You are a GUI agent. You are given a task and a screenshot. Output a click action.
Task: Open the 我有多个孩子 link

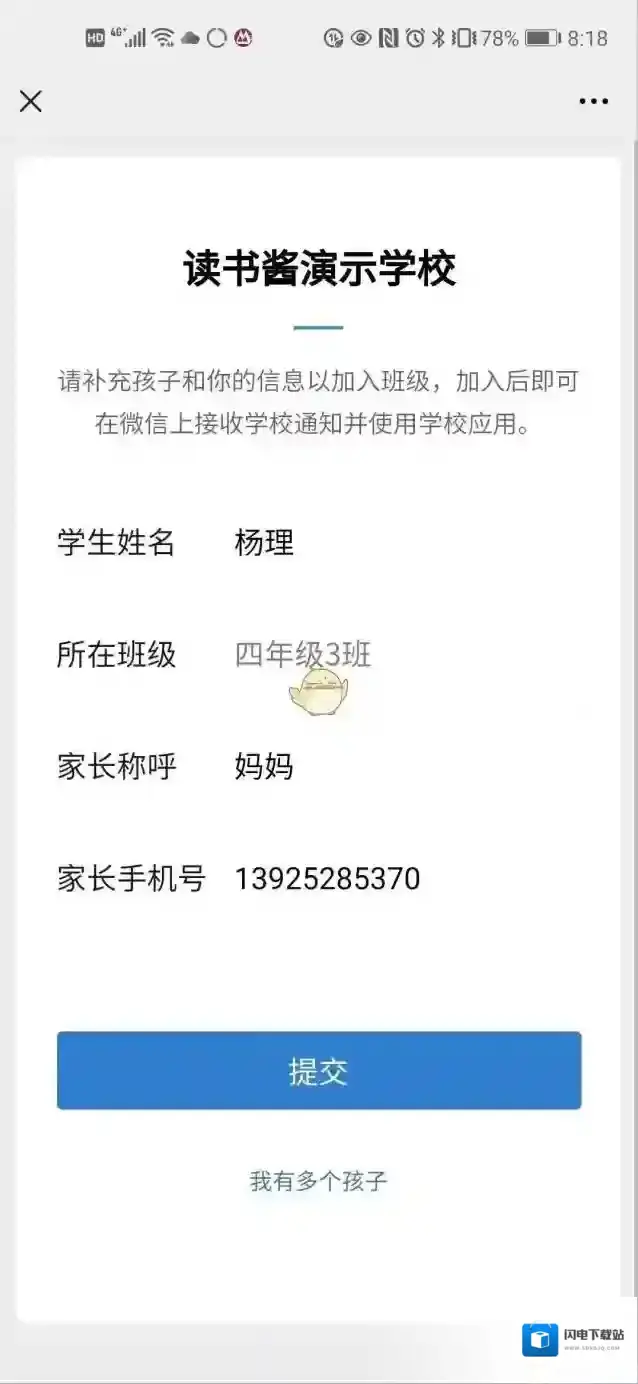point(318,1181)
